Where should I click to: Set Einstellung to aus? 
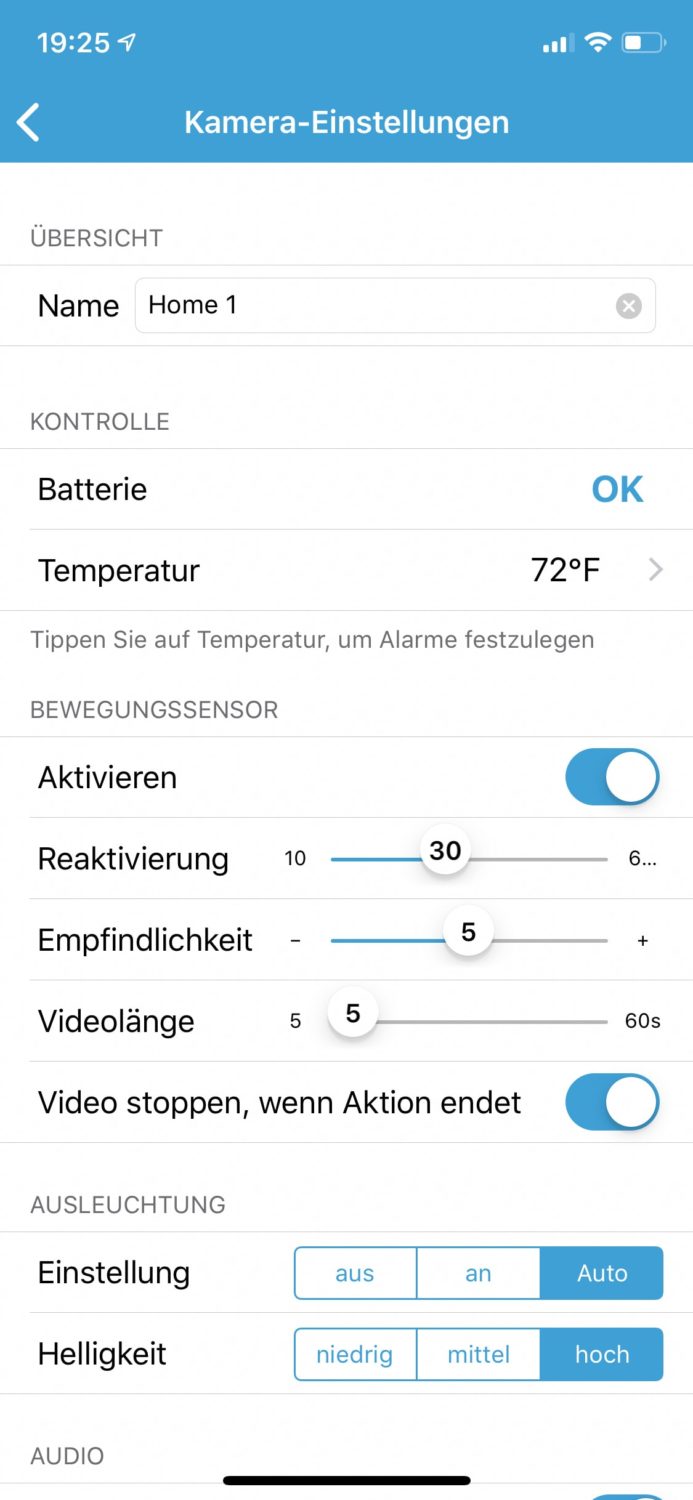point(355,1273)
